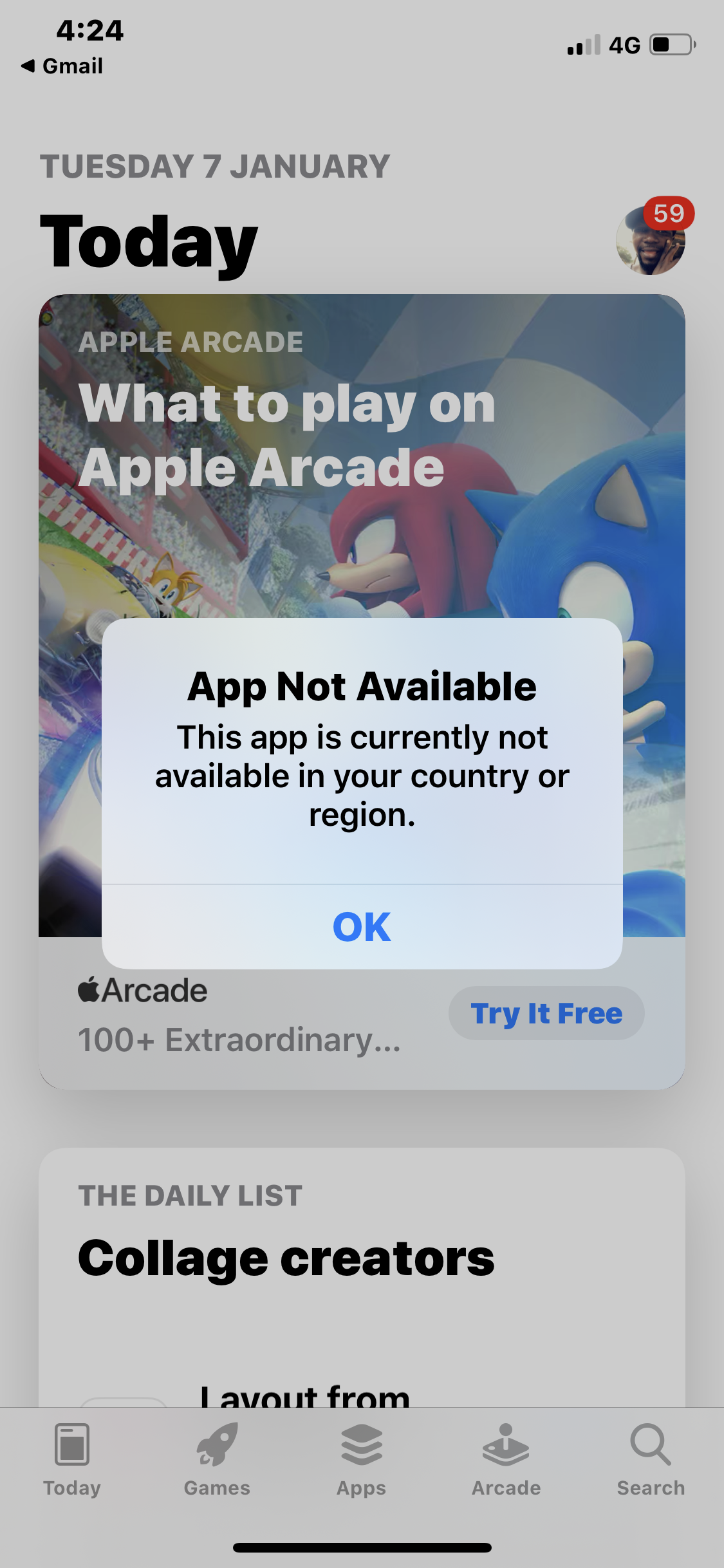
Task: Switch to the Games tab
Action: pyautogui.click(x=217, y=1460)
